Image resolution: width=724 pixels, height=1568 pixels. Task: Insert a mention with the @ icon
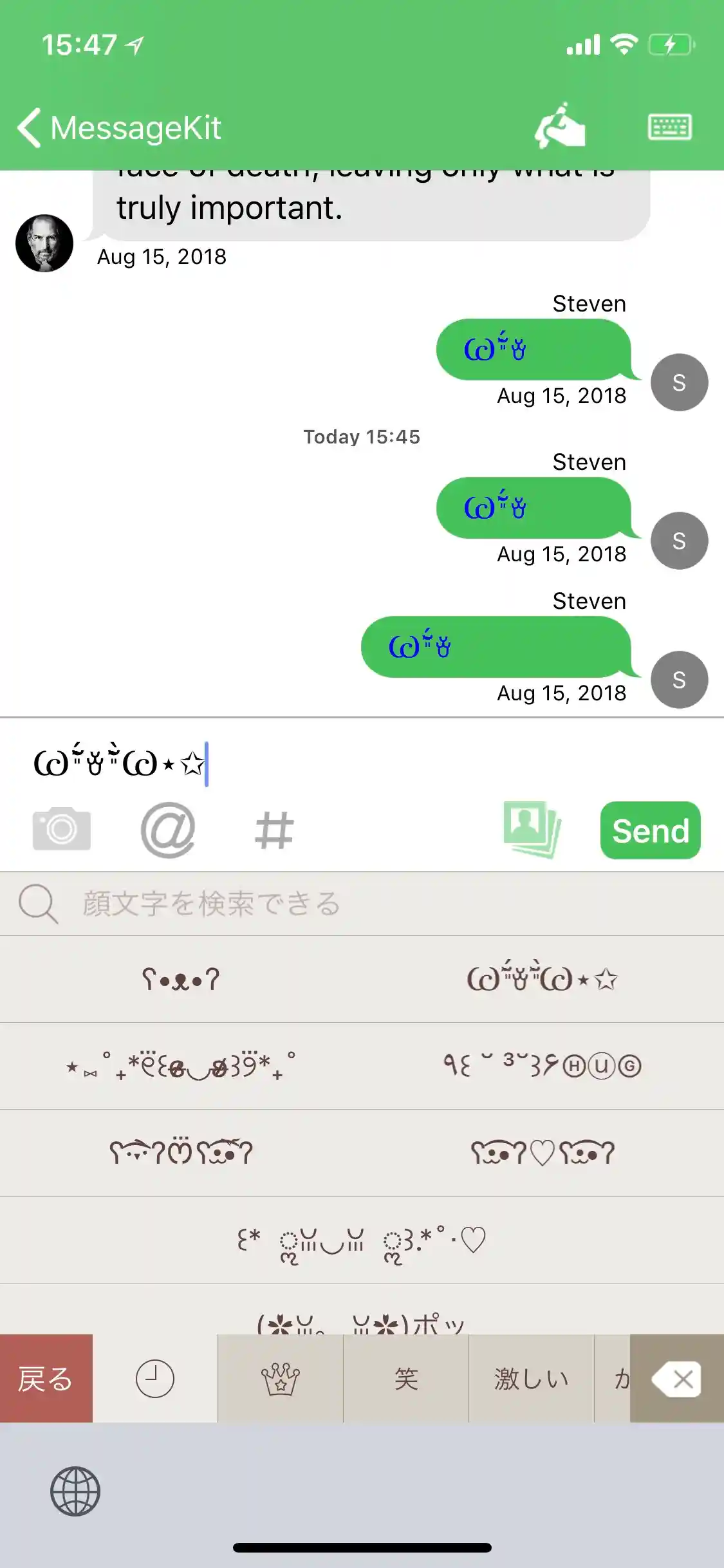[168, 830]
